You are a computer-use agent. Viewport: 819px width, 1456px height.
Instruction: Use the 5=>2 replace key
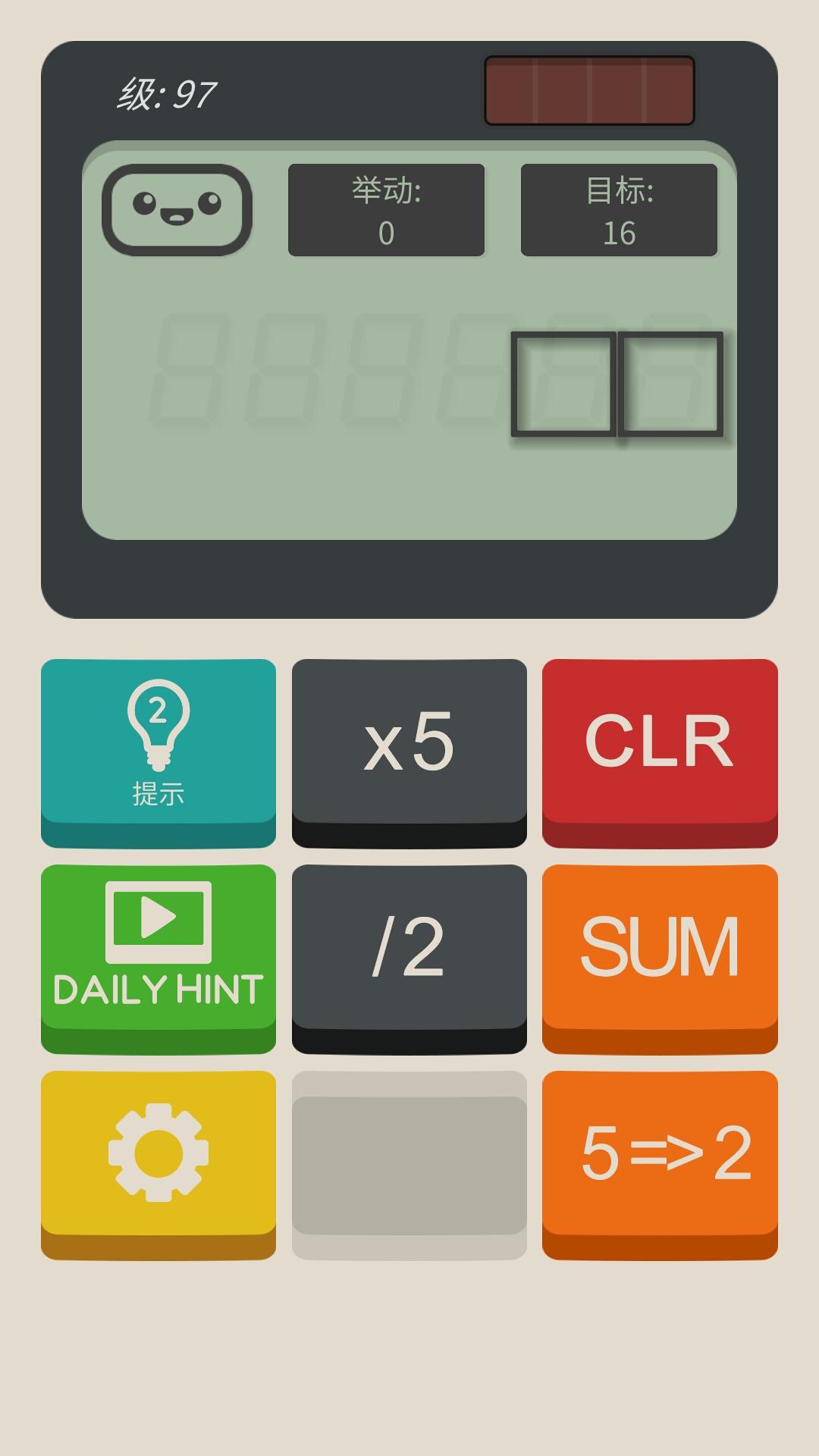[x=660, y=1165]
